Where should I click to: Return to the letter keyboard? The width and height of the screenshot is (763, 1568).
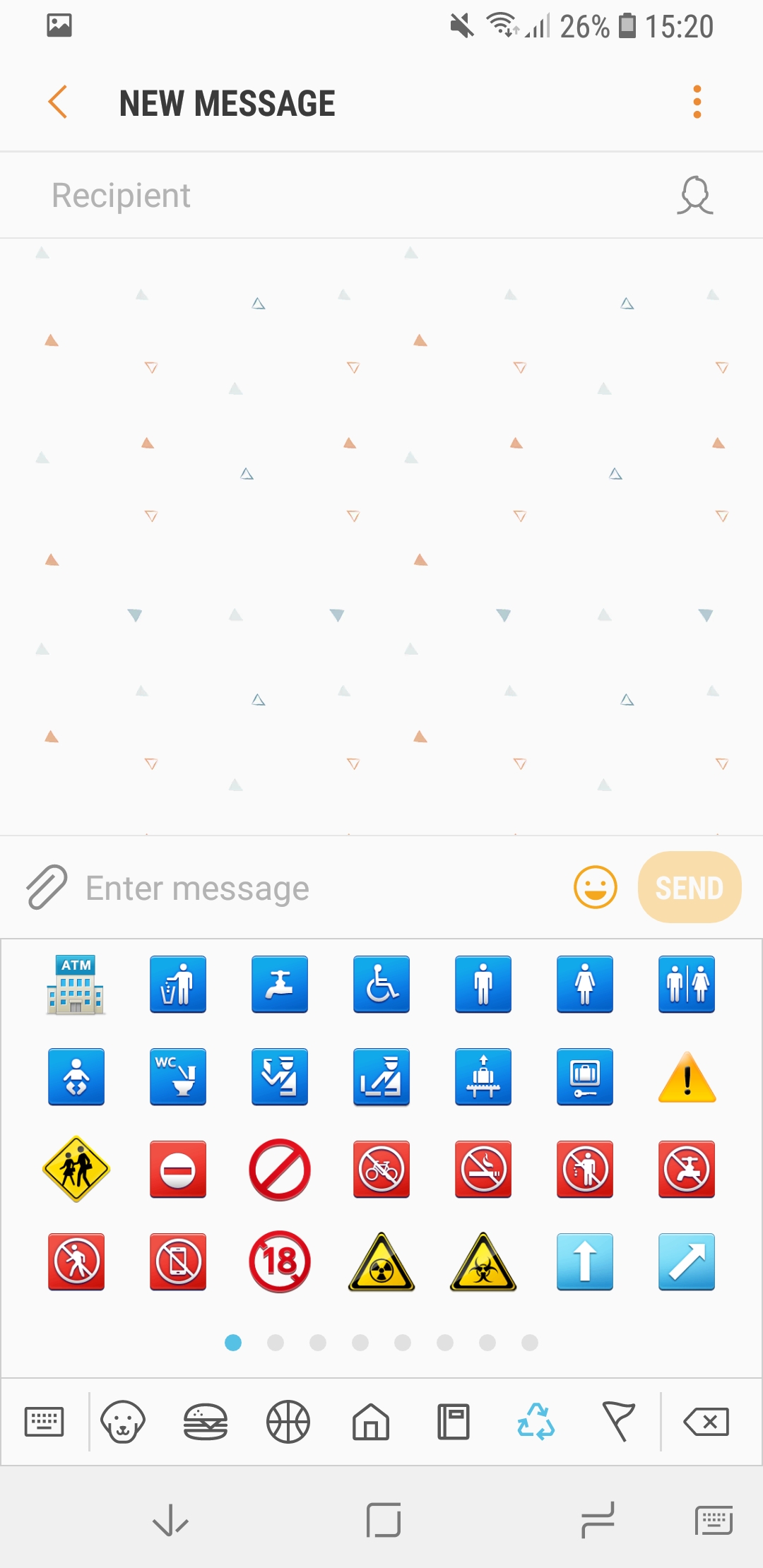tap(44, 1421)
